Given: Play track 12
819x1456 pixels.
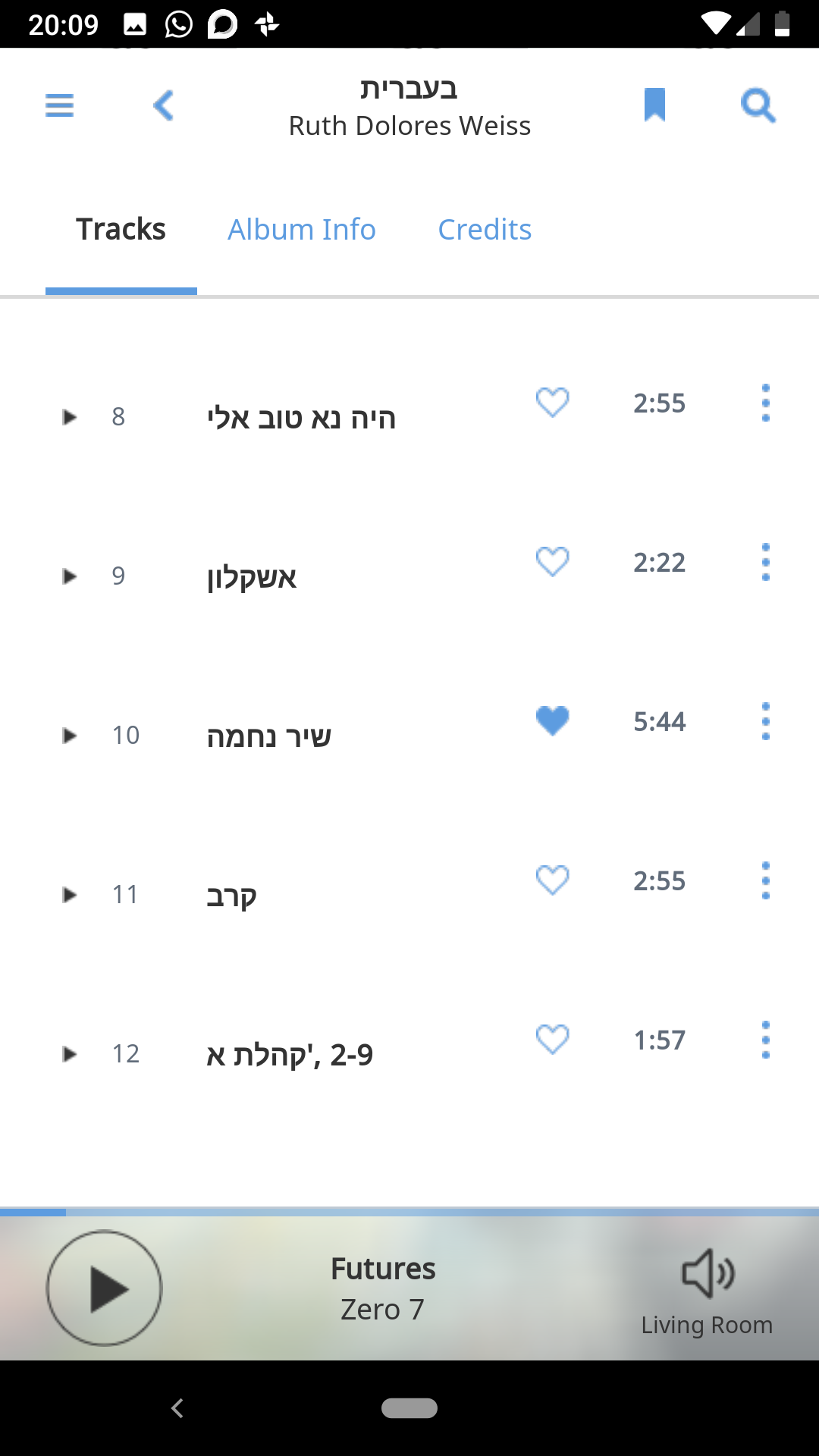Looking at the screenshot, I should click(x=70, y=1054).
